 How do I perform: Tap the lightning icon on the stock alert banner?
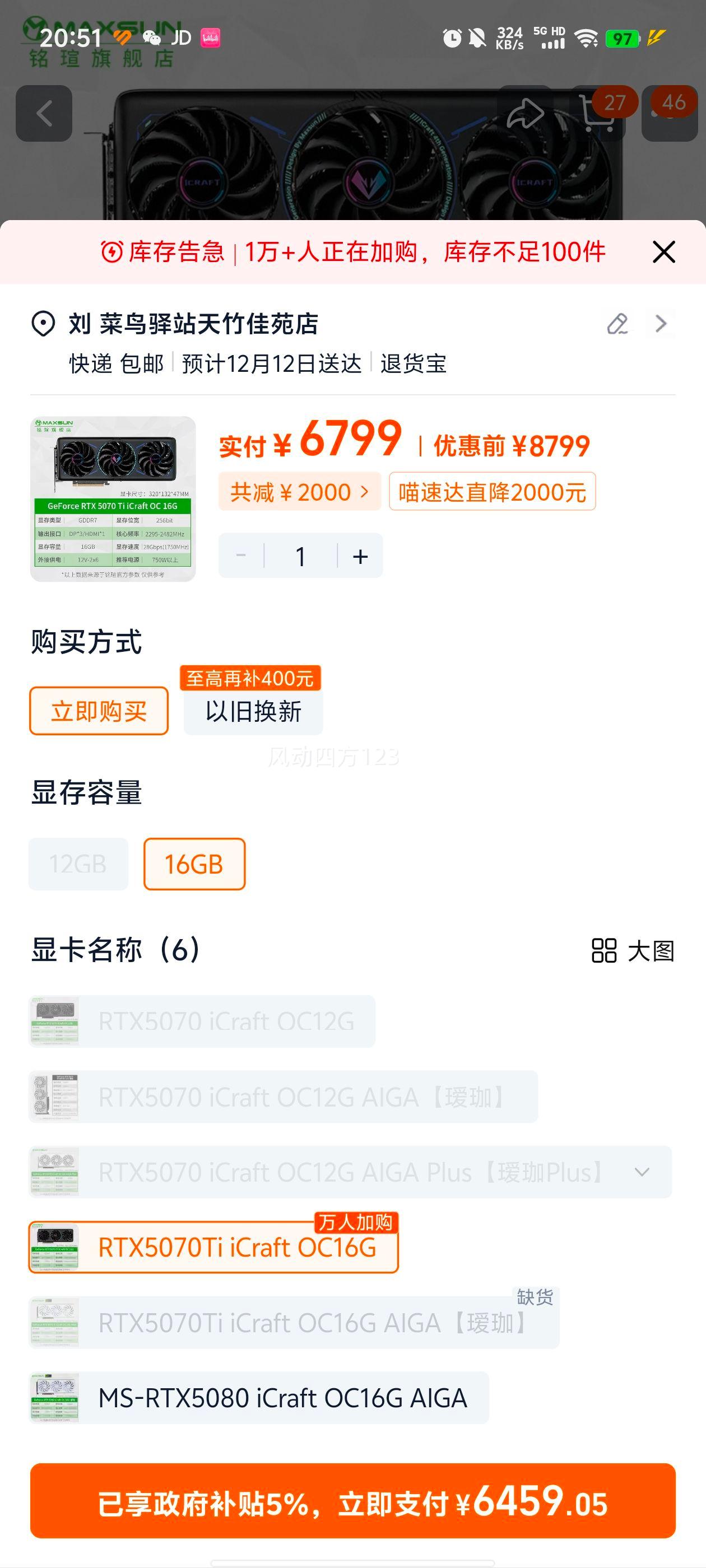112,251
